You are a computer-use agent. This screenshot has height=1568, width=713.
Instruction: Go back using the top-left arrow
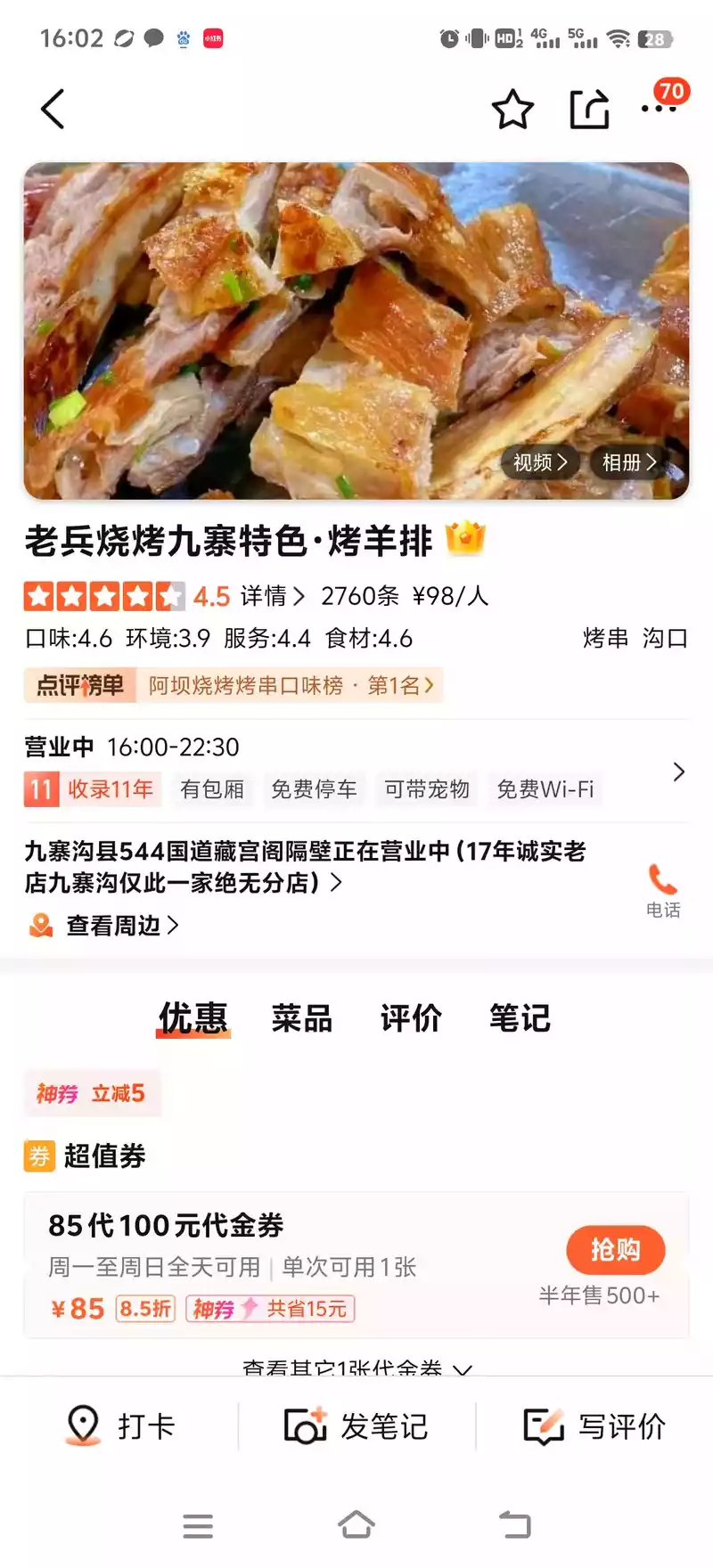click(53, 110)
